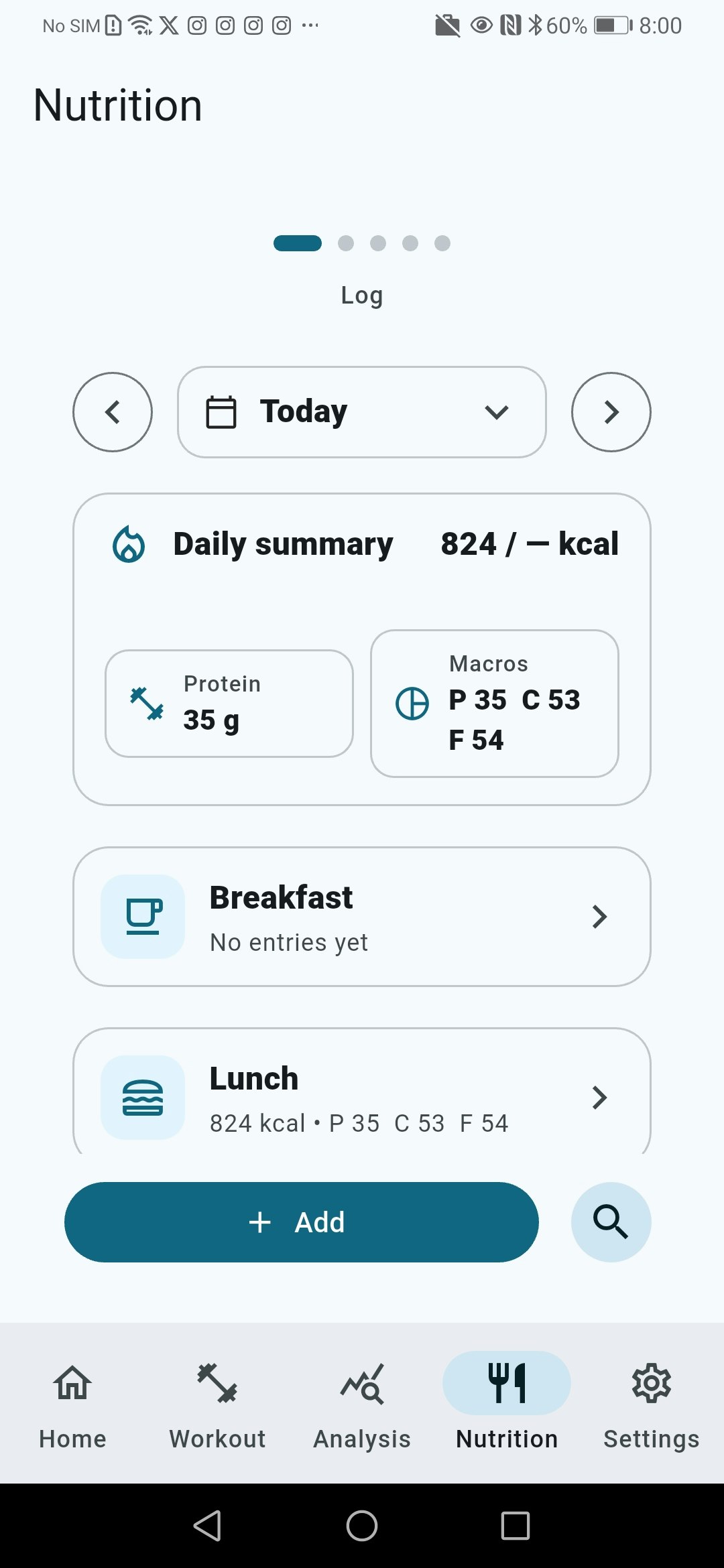
Task: Tap the Macros summary tile
Action: tap(495, 704)
